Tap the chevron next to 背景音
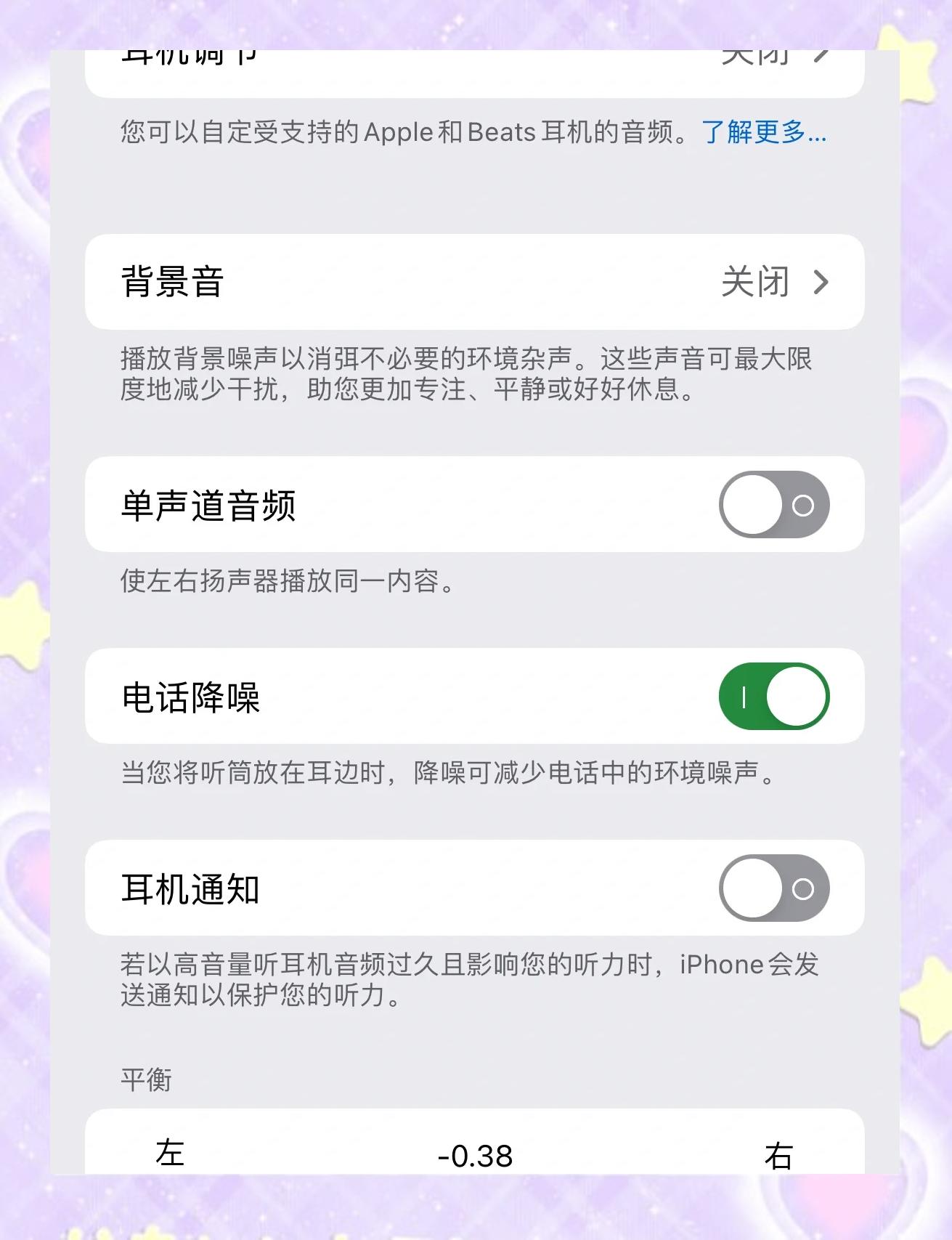952x1240 pixels. pos(821,283)
